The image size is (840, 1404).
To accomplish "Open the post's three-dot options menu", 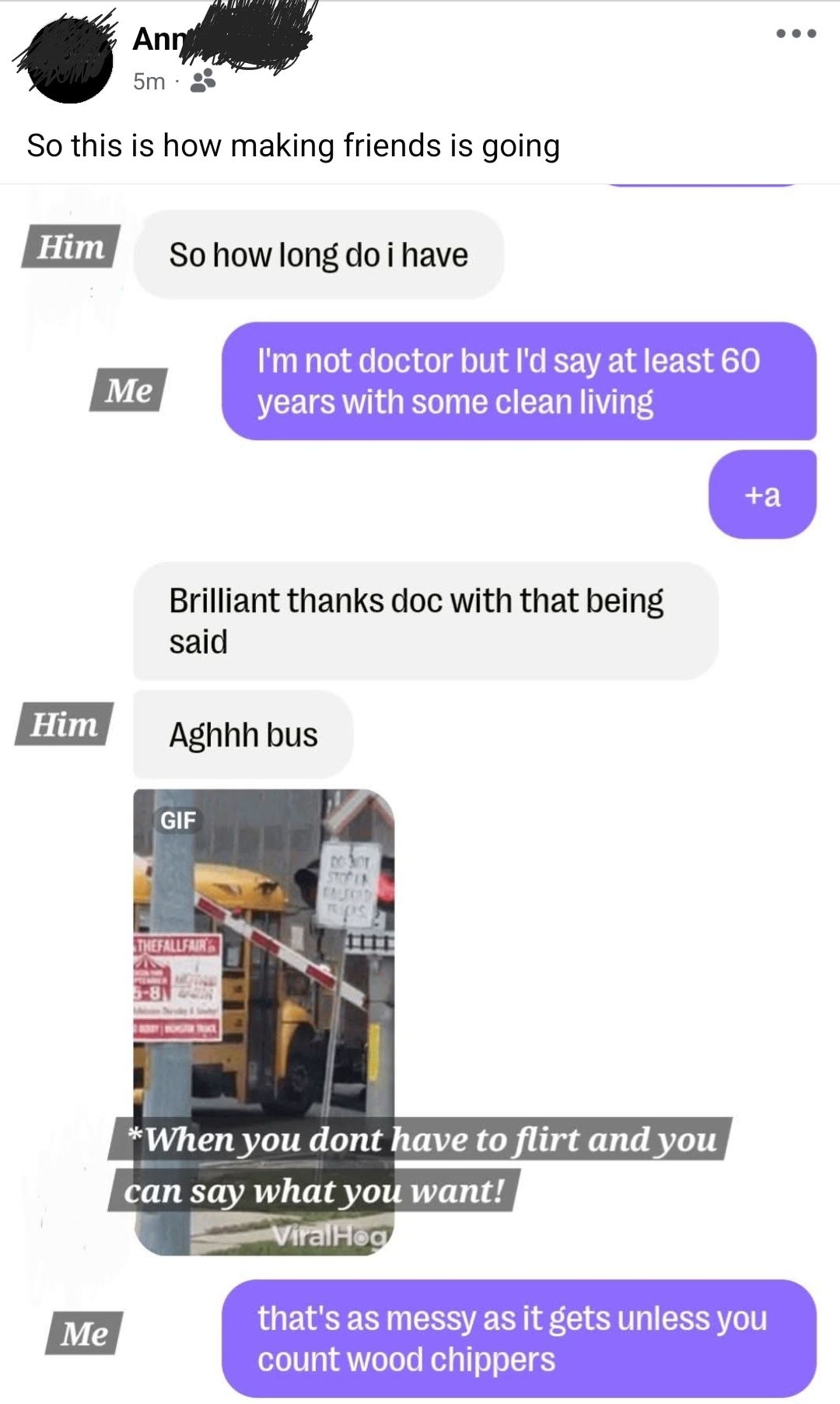I will tap(796, 34).
